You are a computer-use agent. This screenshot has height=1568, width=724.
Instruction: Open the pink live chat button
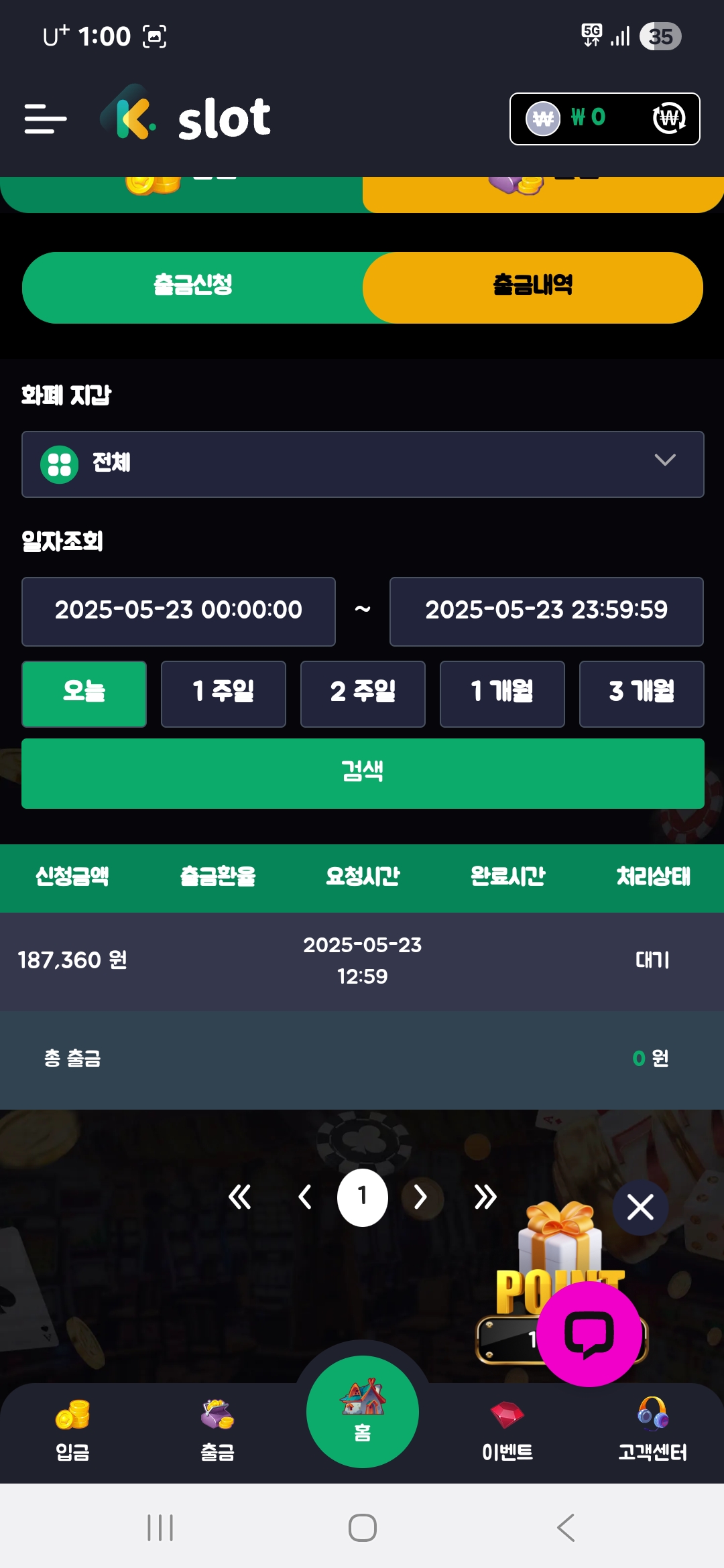[589, 1333]
